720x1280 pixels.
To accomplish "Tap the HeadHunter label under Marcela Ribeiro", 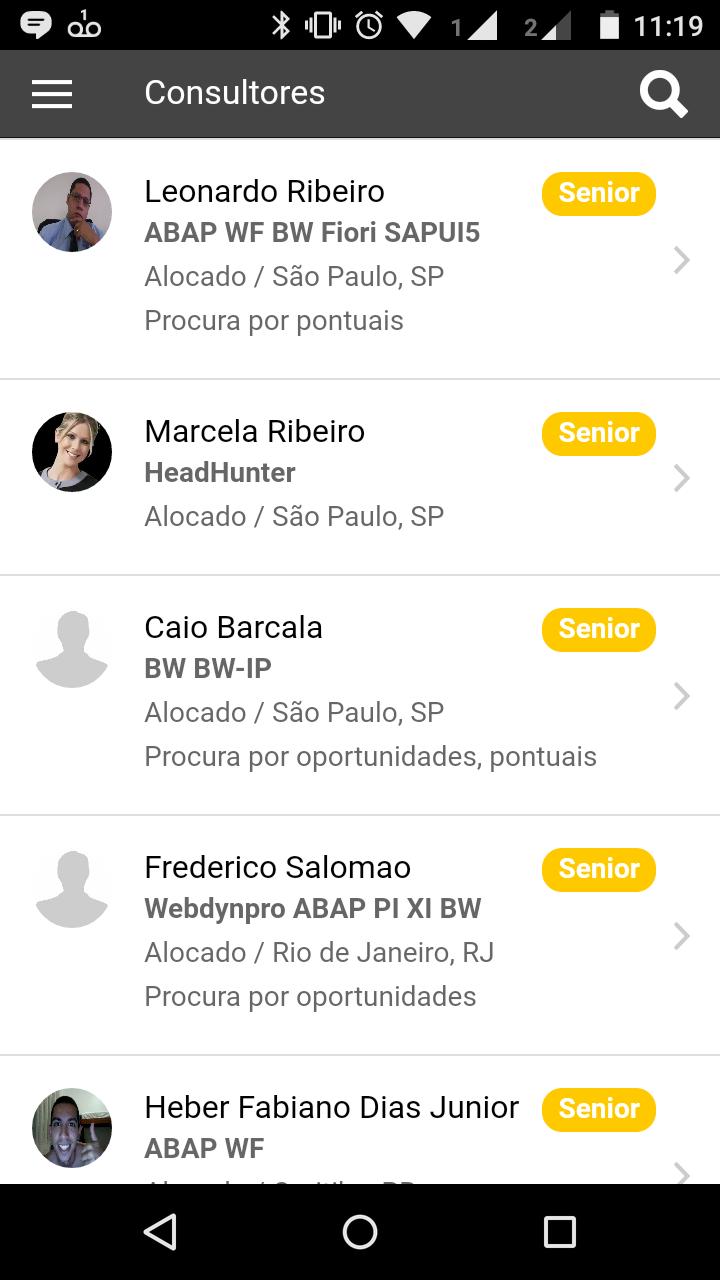I will [x=219, y=473].
